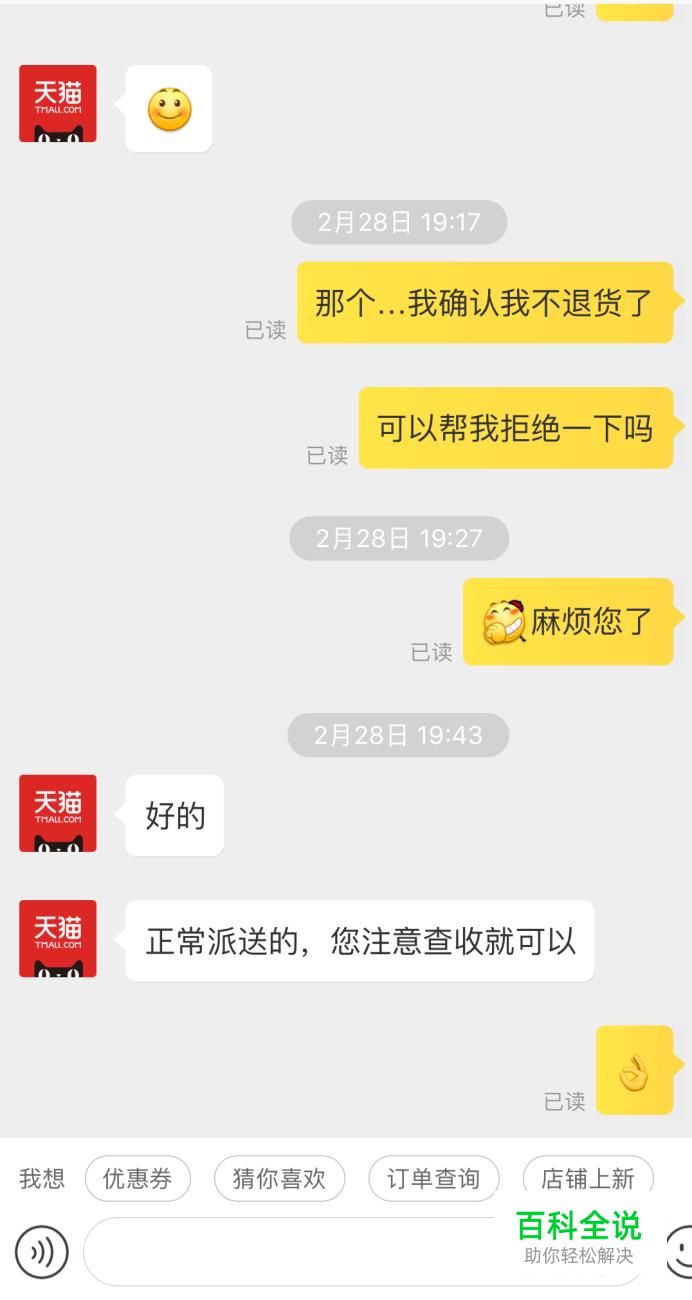Switch to voice input icon

coord(42,1252)
